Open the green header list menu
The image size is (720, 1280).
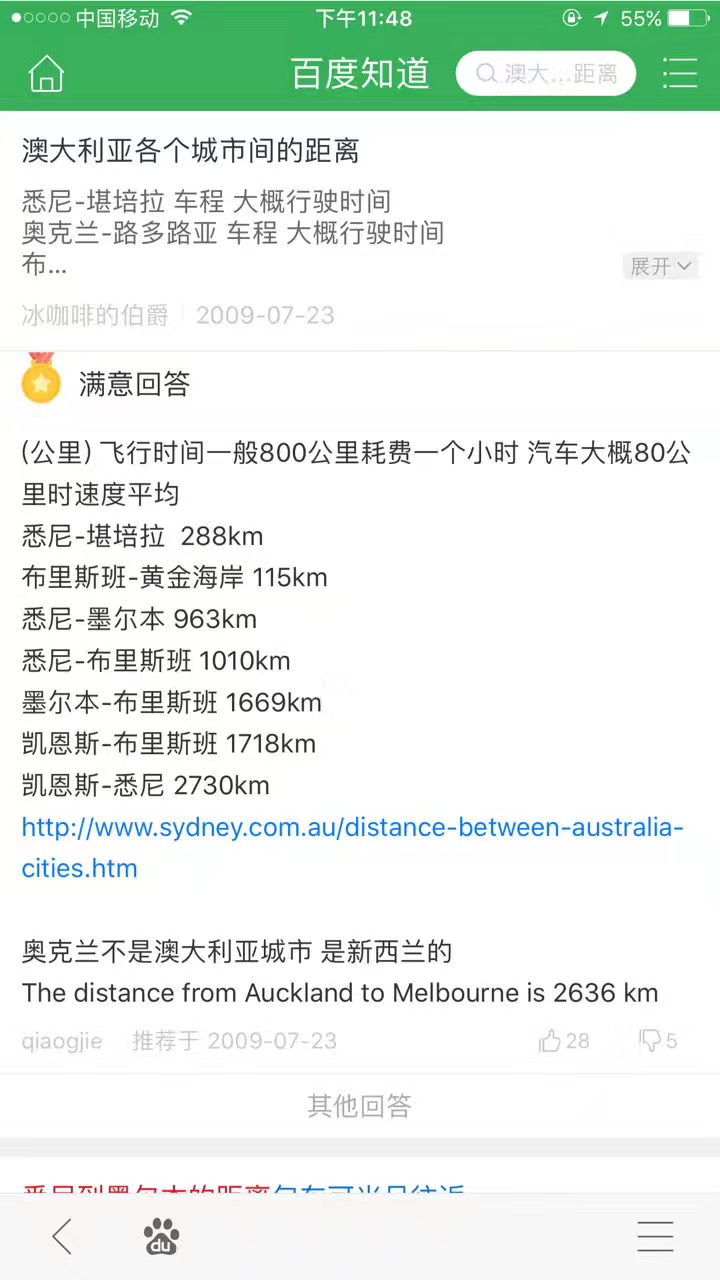[680, 74]
